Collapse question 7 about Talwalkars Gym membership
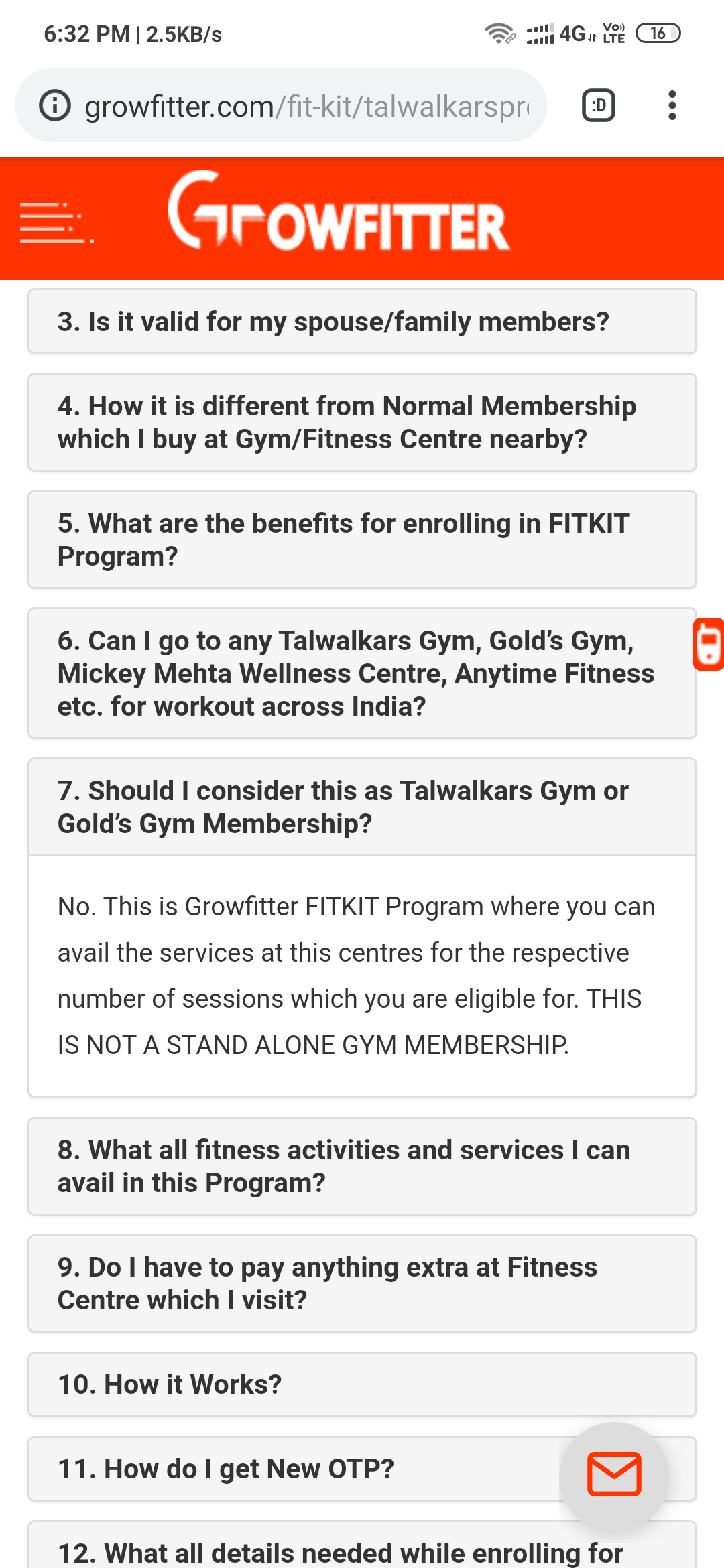 click(362, 807)
